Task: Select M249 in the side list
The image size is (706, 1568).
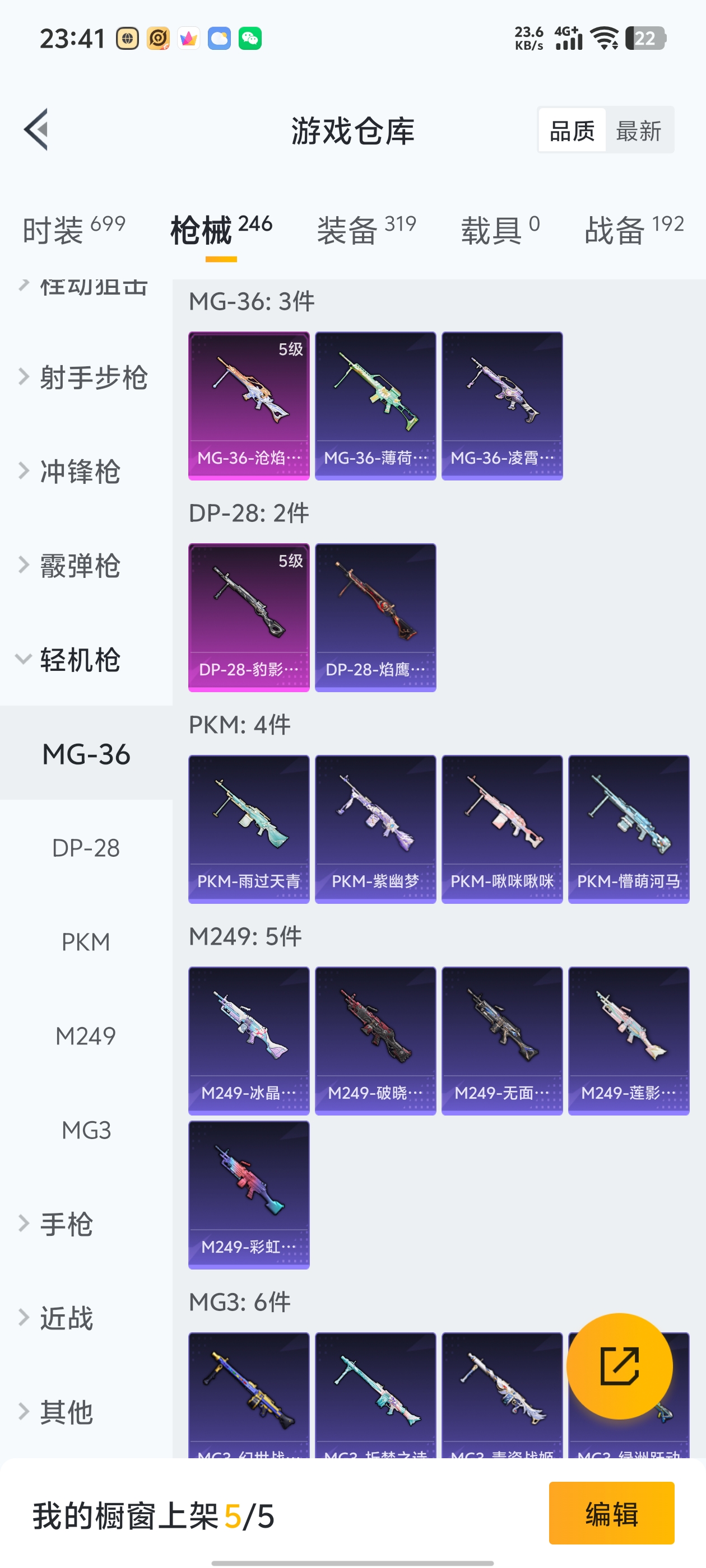Action: coord(86,1036)
